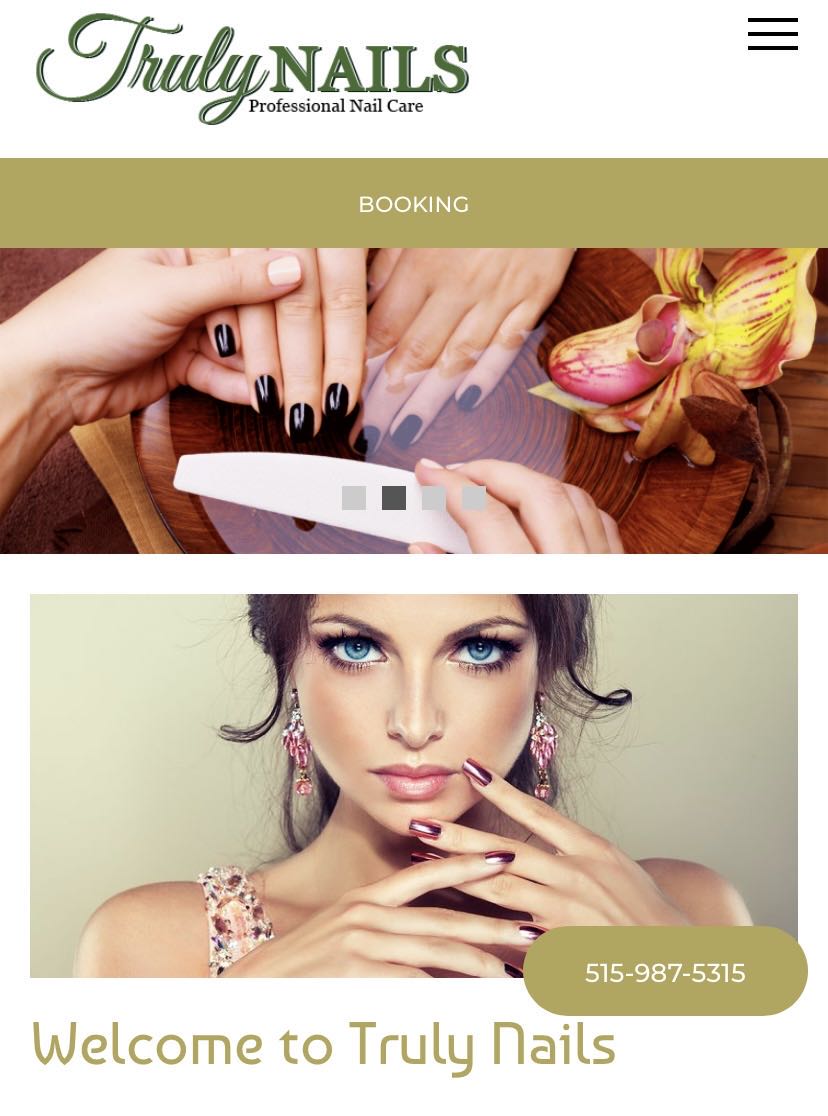Image resolution: width=828 pixels, height=1116 pixels.
Task: Call 515-987-5315 via the phone button
Action: pyautogui.click(x=665, y=972)
